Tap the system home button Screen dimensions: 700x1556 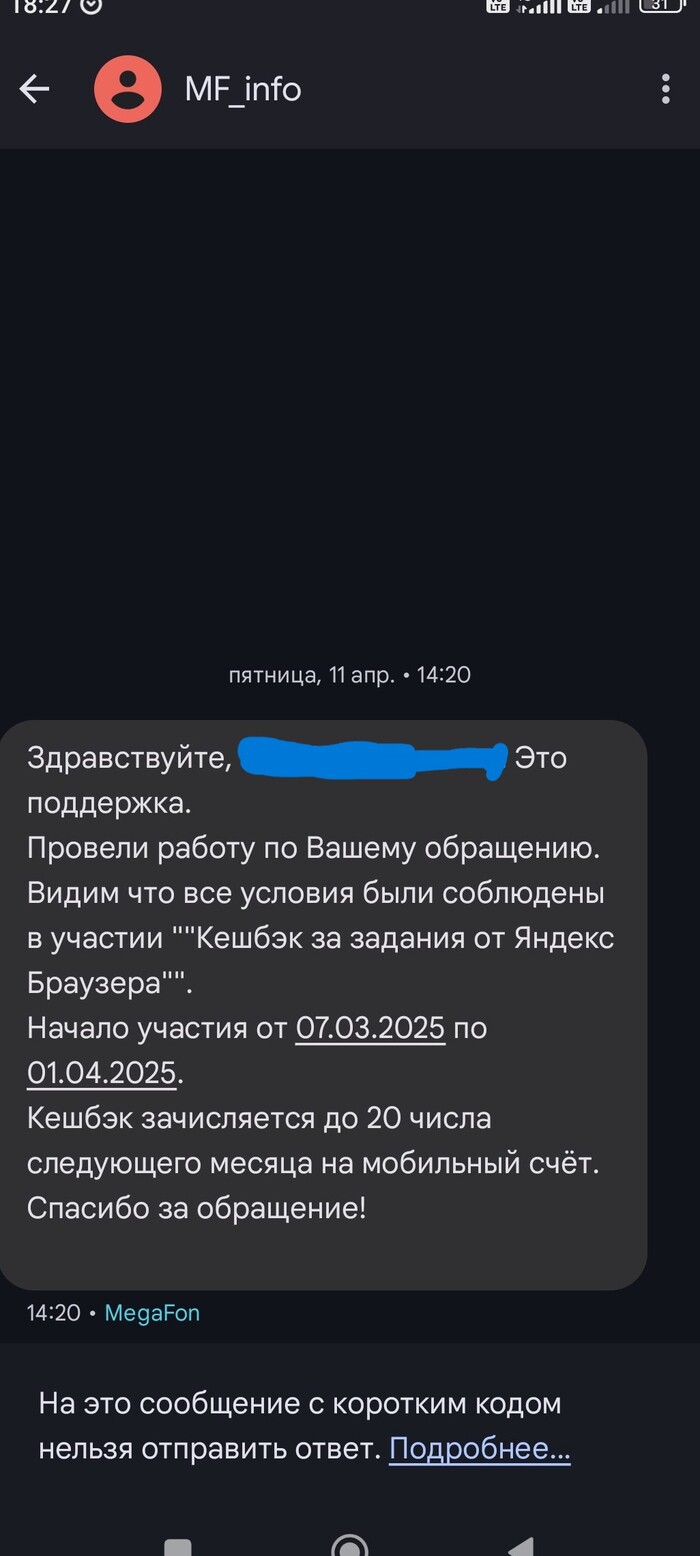tap(349, 1545)
